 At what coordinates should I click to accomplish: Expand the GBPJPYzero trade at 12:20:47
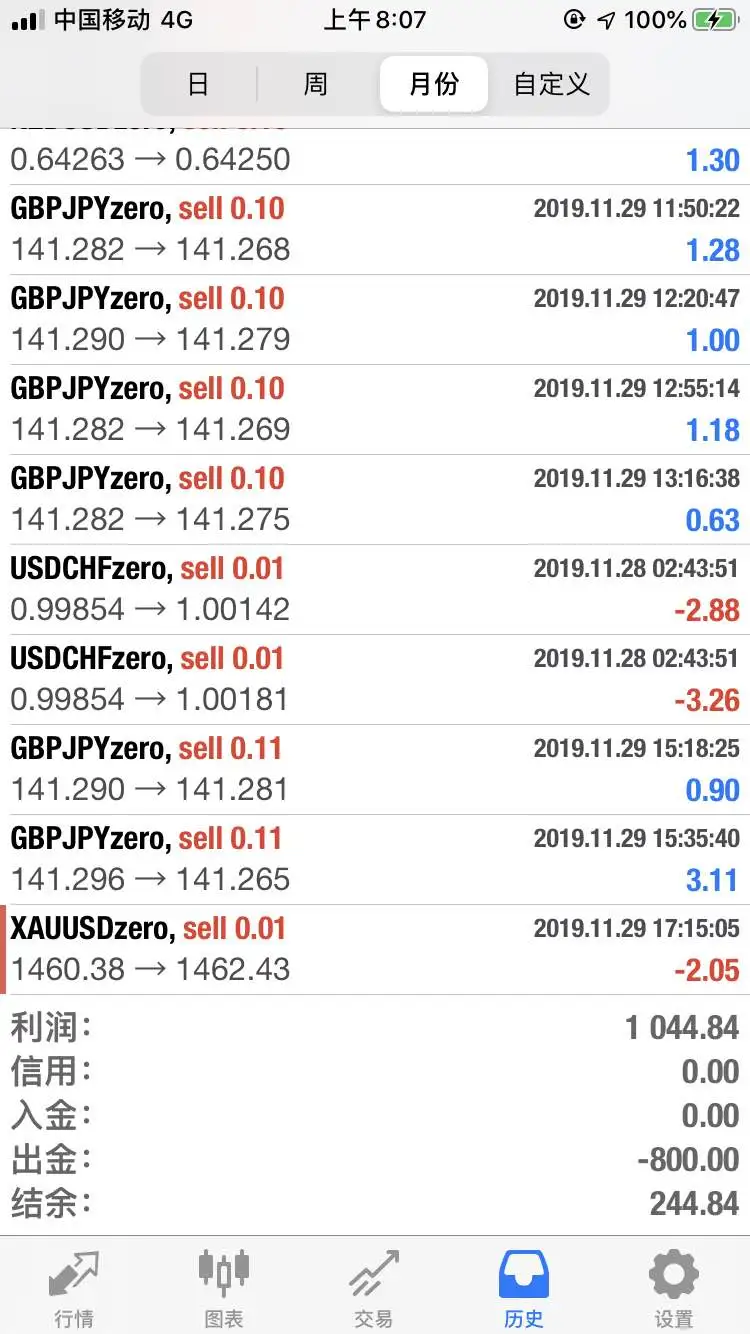[x=375, y=320]
